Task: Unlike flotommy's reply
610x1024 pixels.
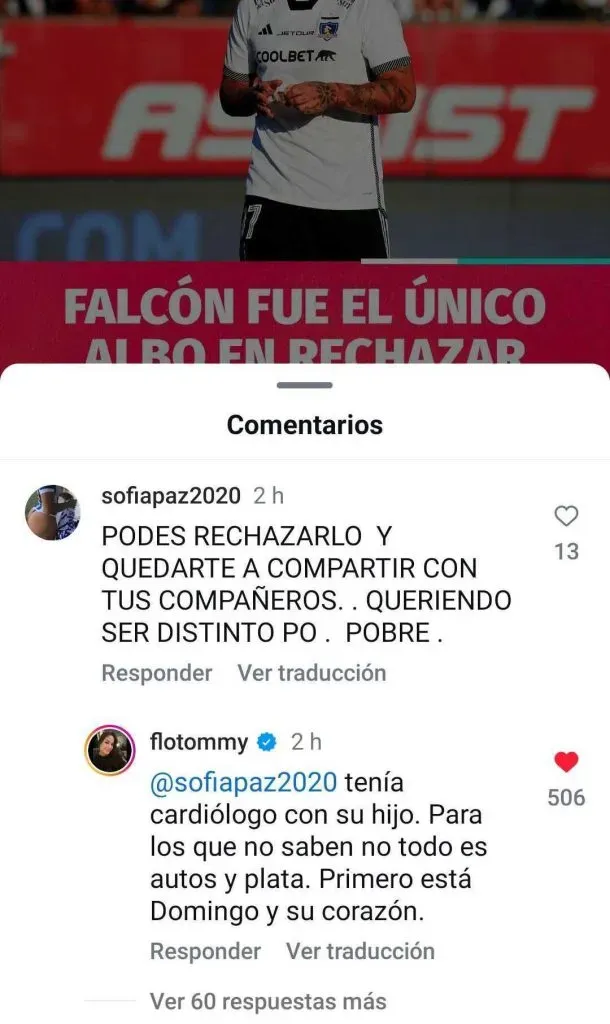Action: 566,762
